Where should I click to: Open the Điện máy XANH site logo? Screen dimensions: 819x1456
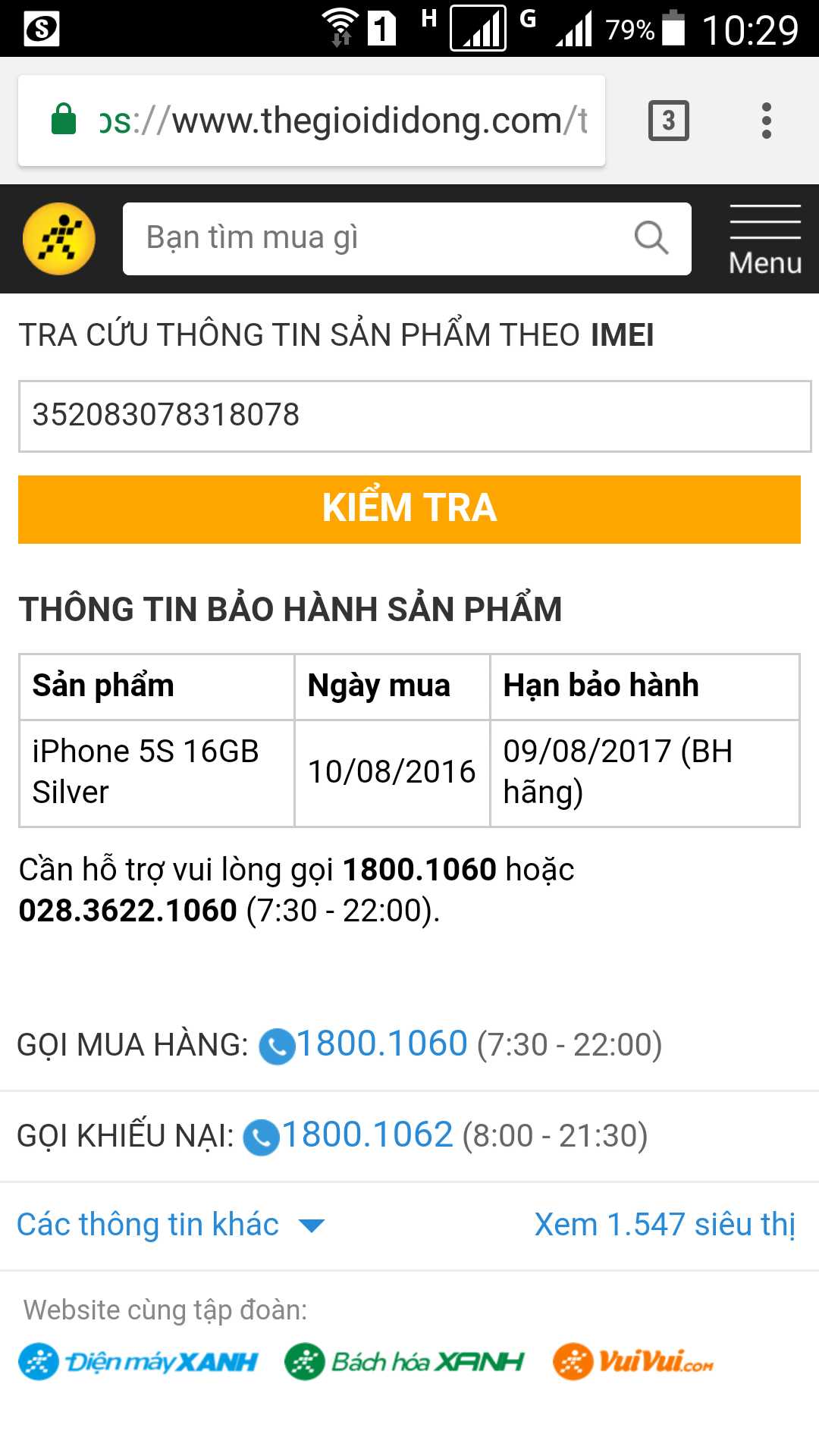[140, 1357]
